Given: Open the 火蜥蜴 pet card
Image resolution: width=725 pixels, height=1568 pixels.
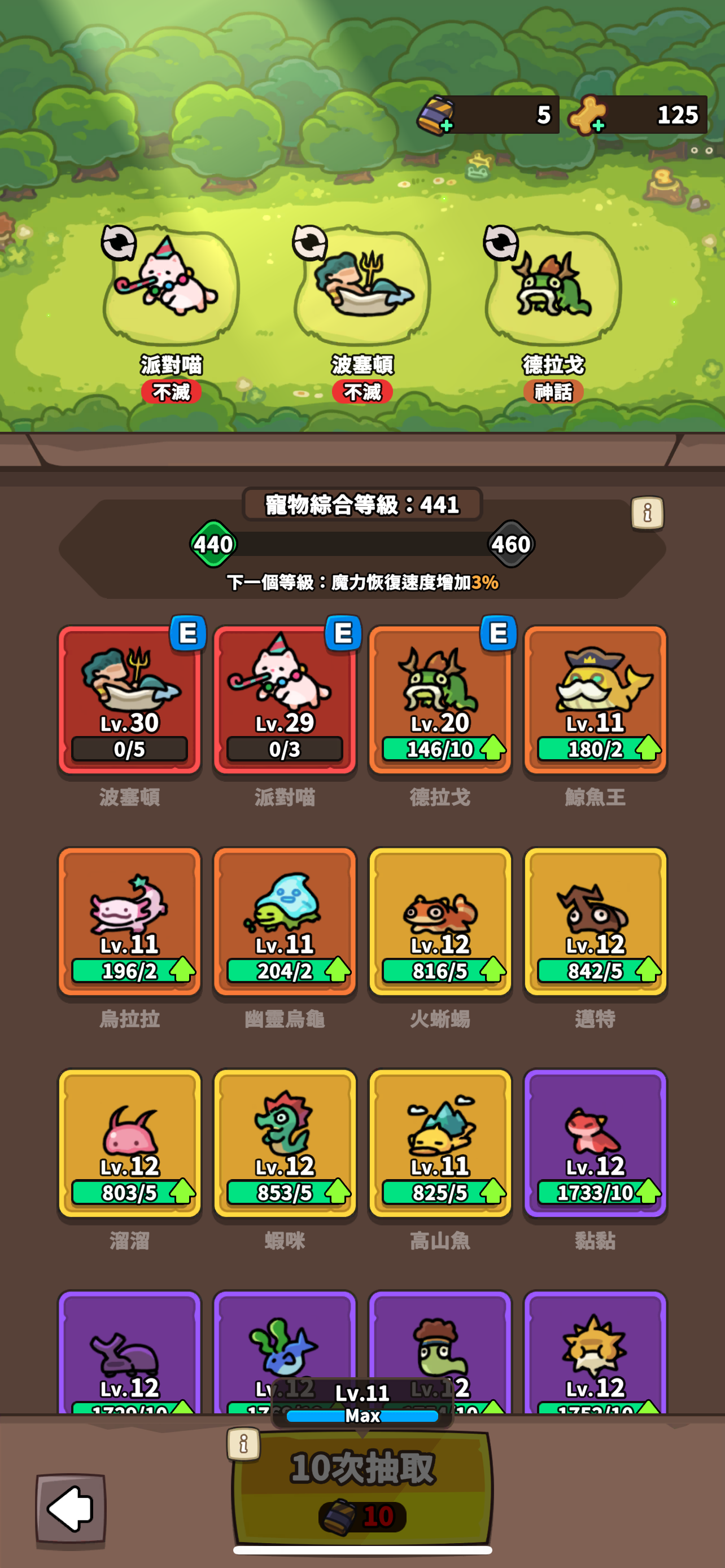Looking at the screenshot, I should (x=439, y=922).
